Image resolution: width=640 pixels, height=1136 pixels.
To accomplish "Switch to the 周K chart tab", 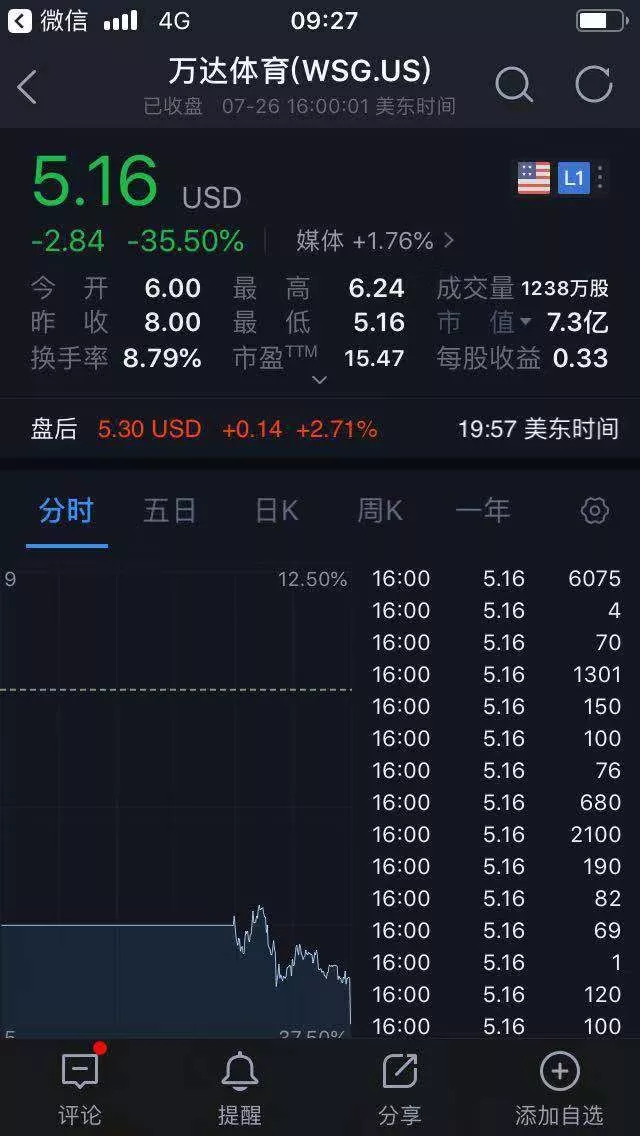I will [380, 511].
